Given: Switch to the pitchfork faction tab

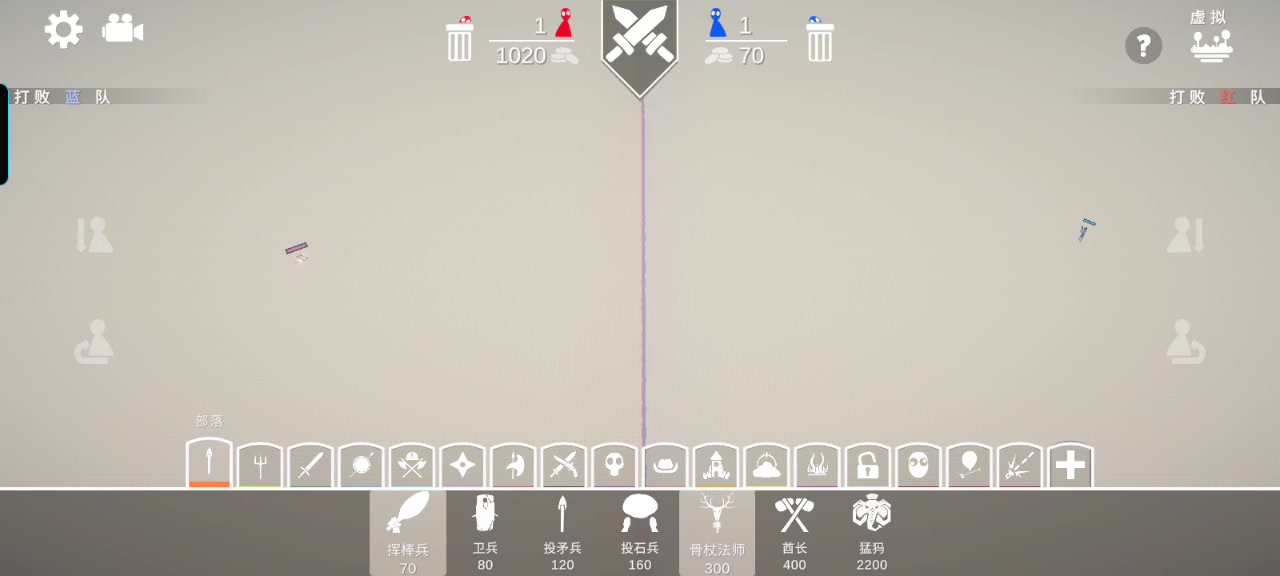Looking at the screenshot, I should pos(260,466).
